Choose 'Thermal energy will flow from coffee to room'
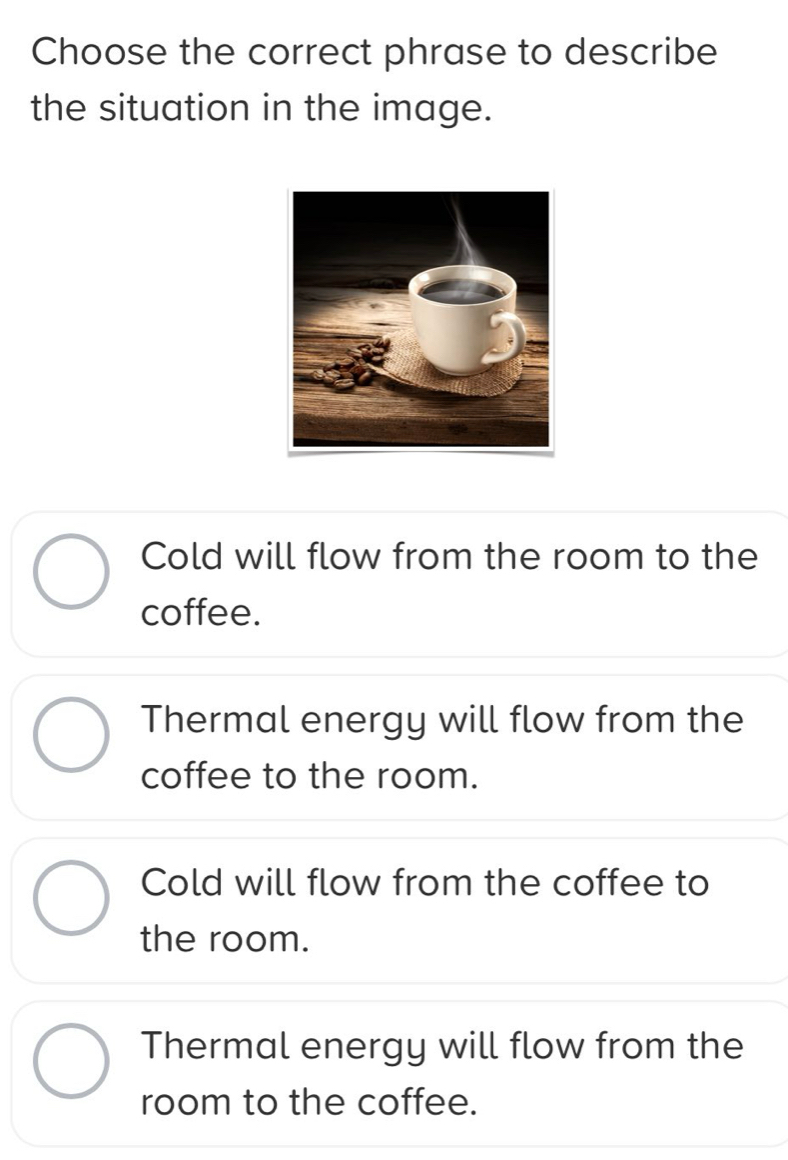Screen dimensions: 788x1160 click(71, 747)
